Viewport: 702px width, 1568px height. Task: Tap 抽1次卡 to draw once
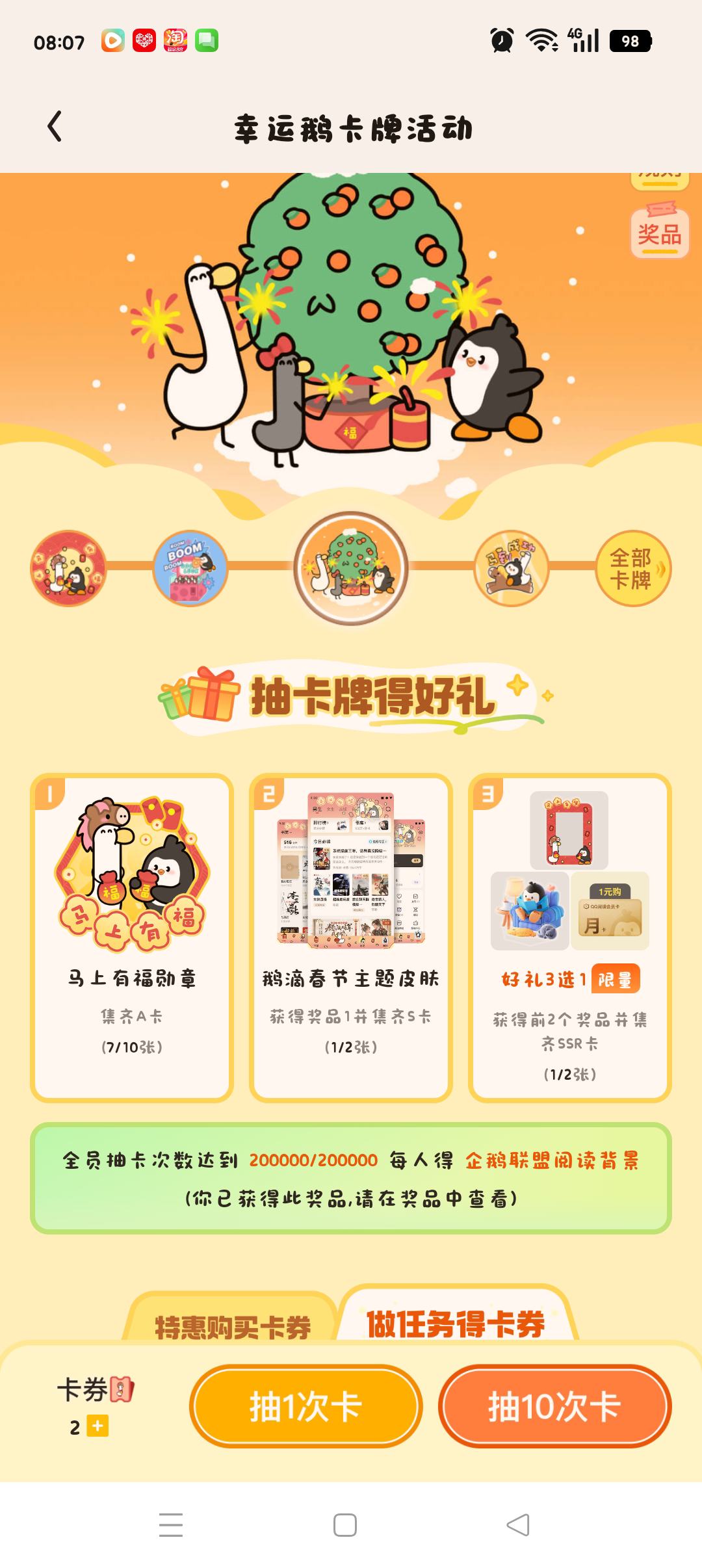(x=306, y=1407)
